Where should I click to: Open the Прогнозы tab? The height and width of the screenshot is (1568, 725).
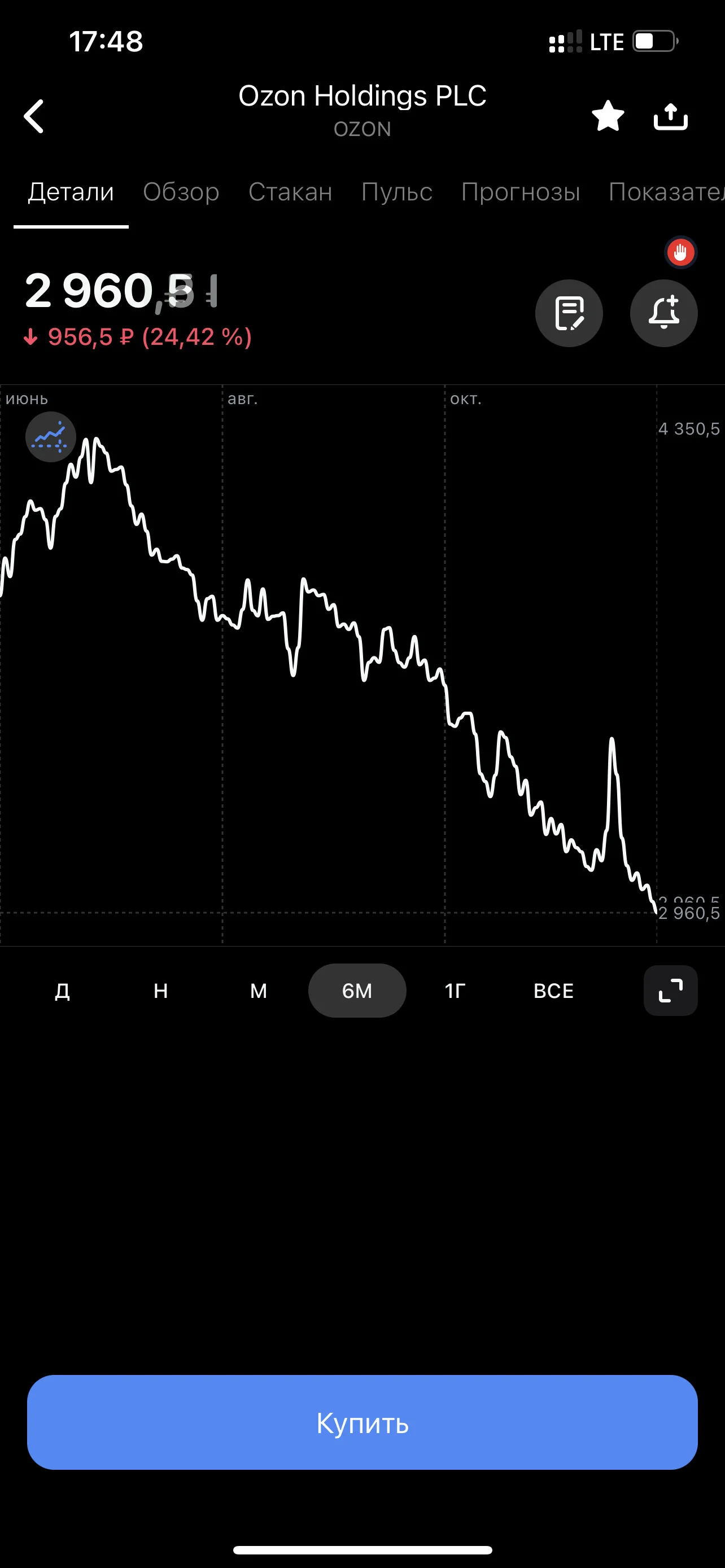coord(521,192)
